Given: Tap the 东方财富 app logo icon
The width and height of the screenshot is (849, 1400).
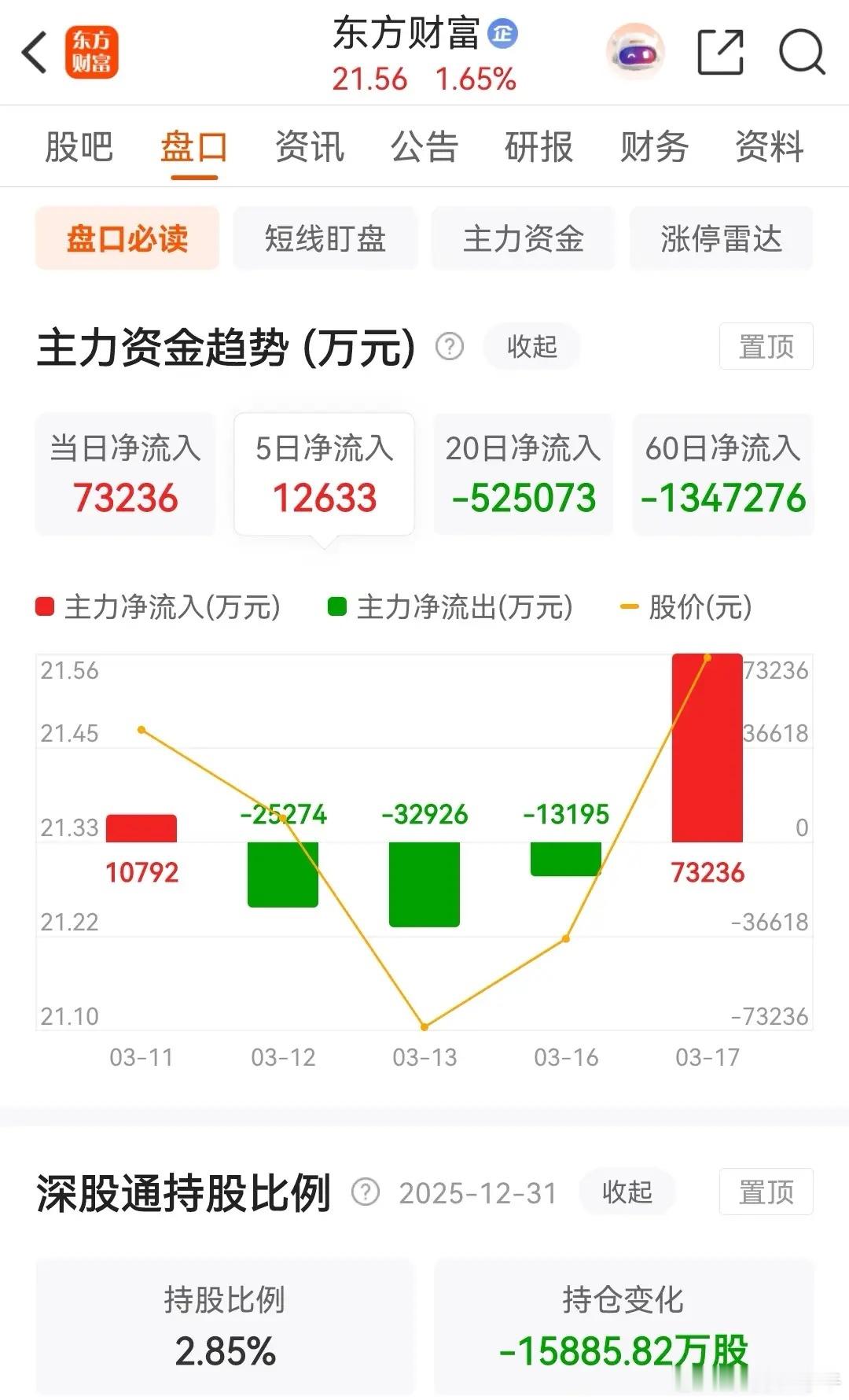Looking at the screenshot, I should tap(92, 51).
